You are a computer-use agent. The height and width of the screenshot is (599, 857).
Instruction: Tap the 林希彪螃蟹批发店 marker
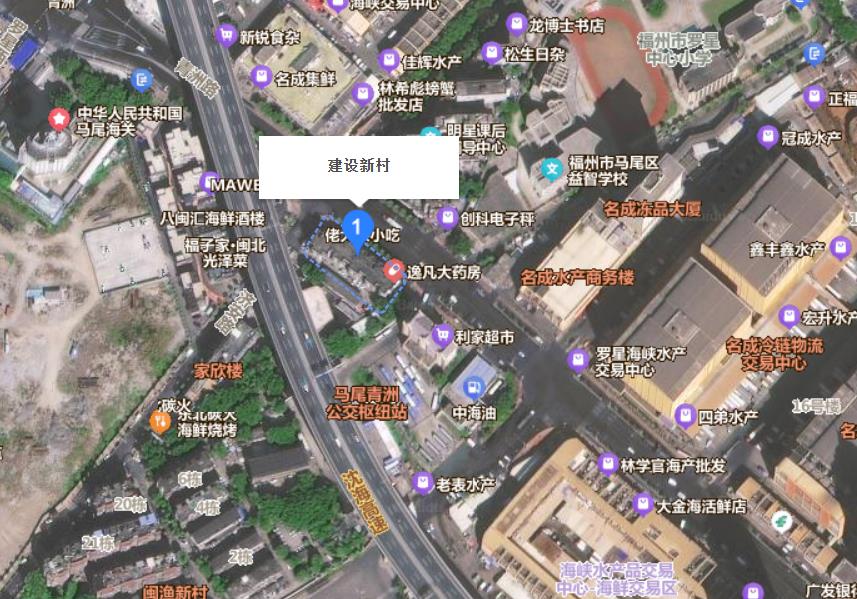(x=364, y=95)
